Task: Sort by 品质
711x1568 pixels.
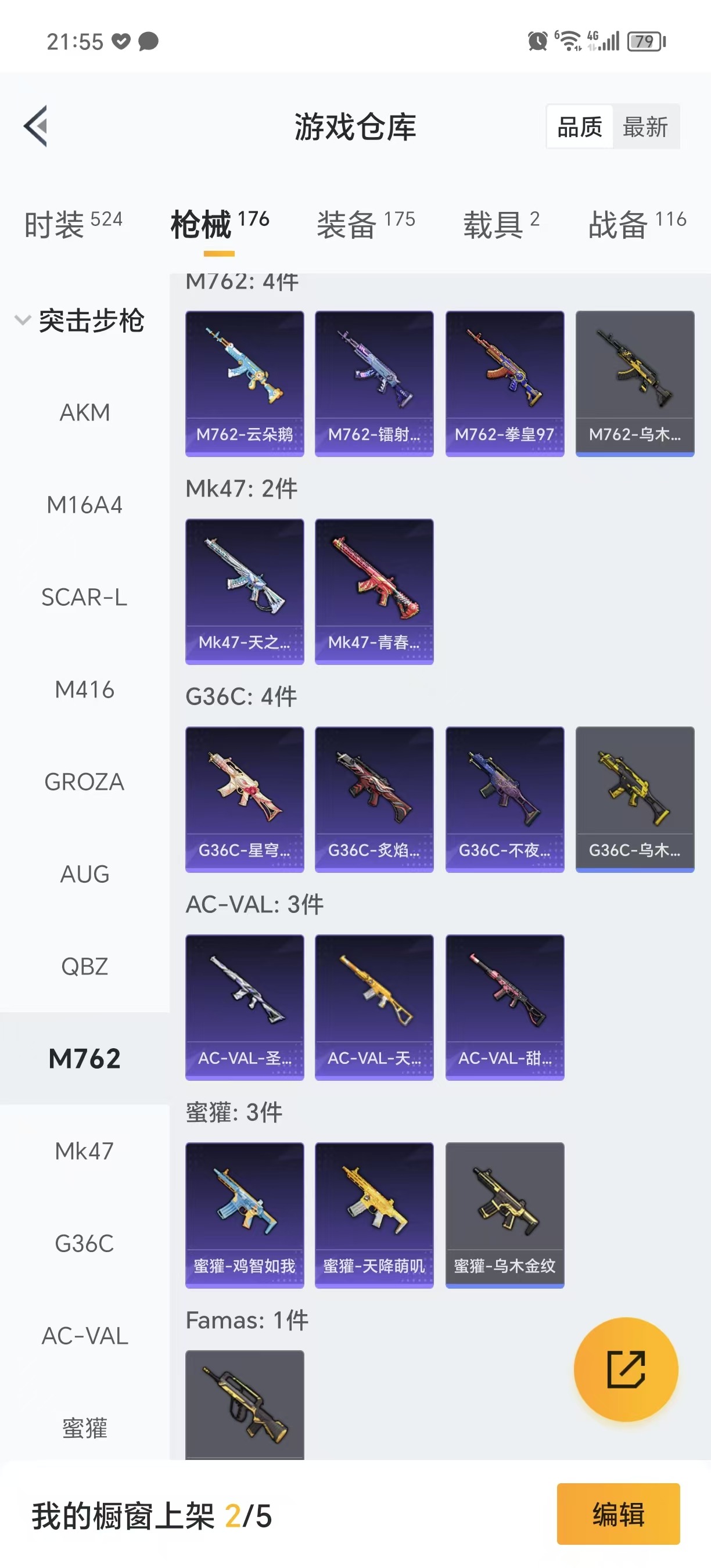Action: [580, 127]
